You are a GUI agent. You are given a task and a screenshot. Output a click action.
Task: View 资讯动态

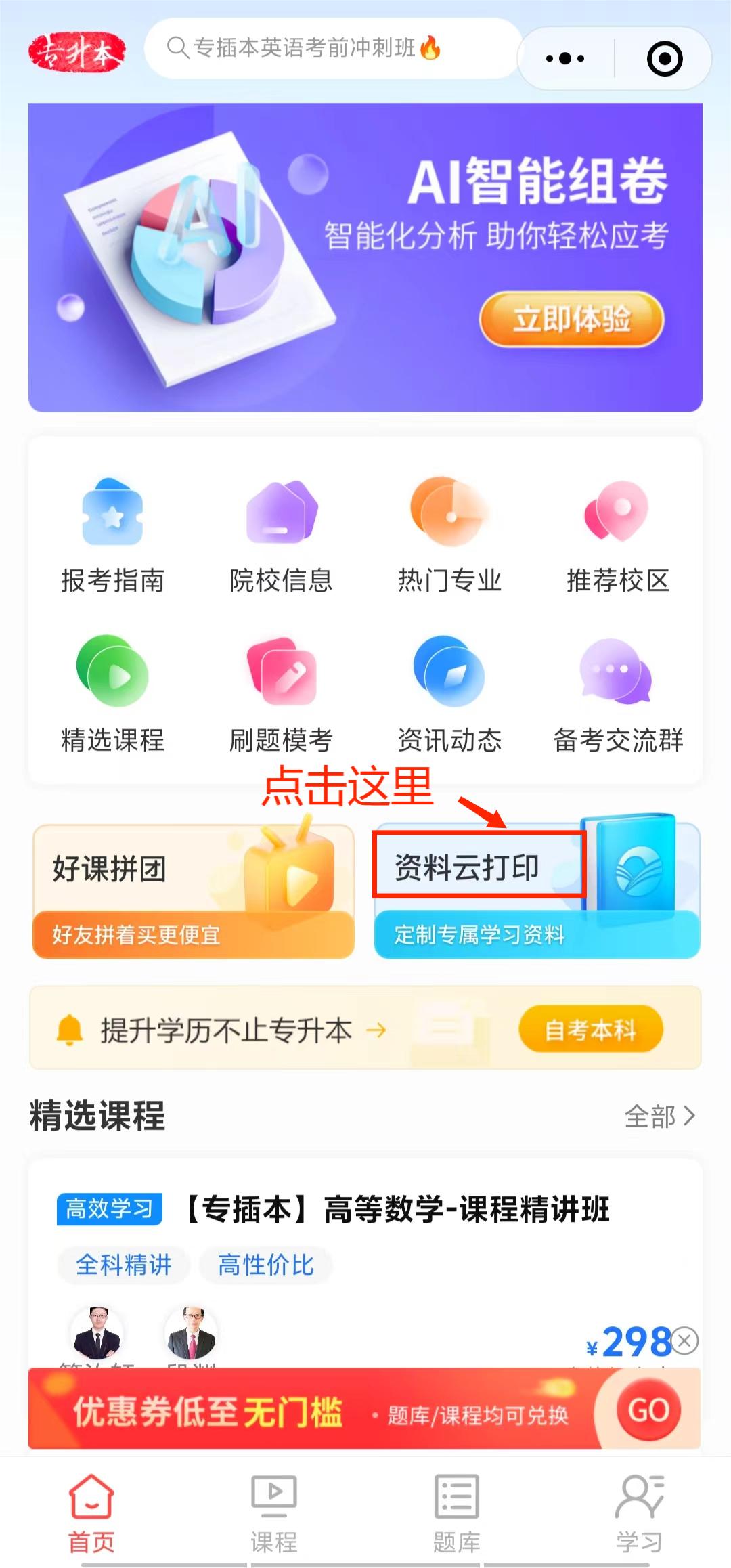(x=449, y=694)
